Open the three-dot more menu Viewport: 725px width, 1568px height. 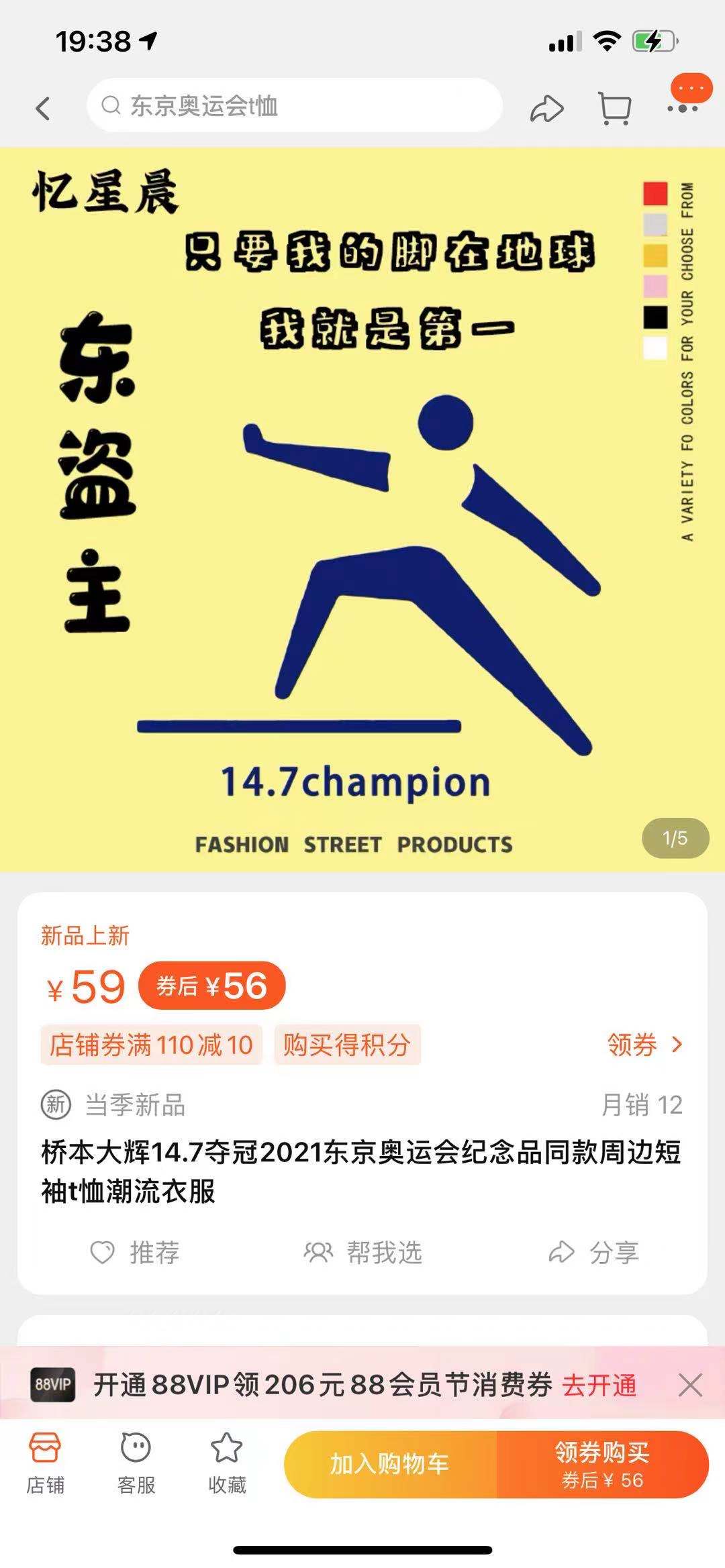[683, 108]
